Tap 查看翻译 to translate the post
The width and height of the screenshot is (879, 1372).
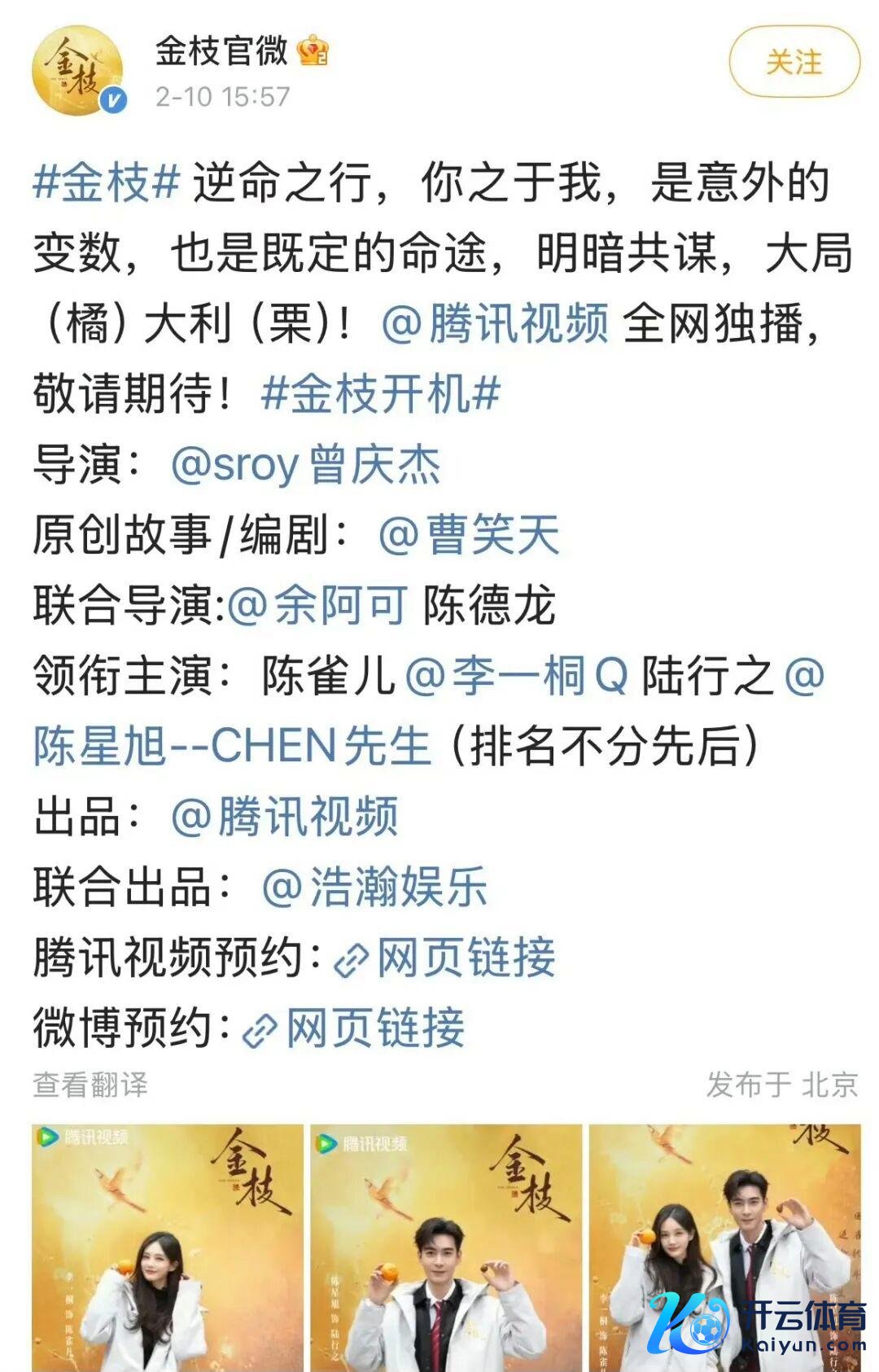pos(90,1085)
